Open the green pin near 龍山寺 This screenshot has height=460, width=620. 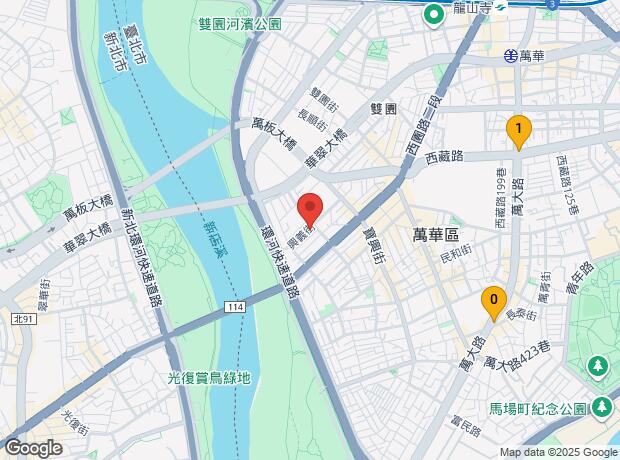click(434, 16)
